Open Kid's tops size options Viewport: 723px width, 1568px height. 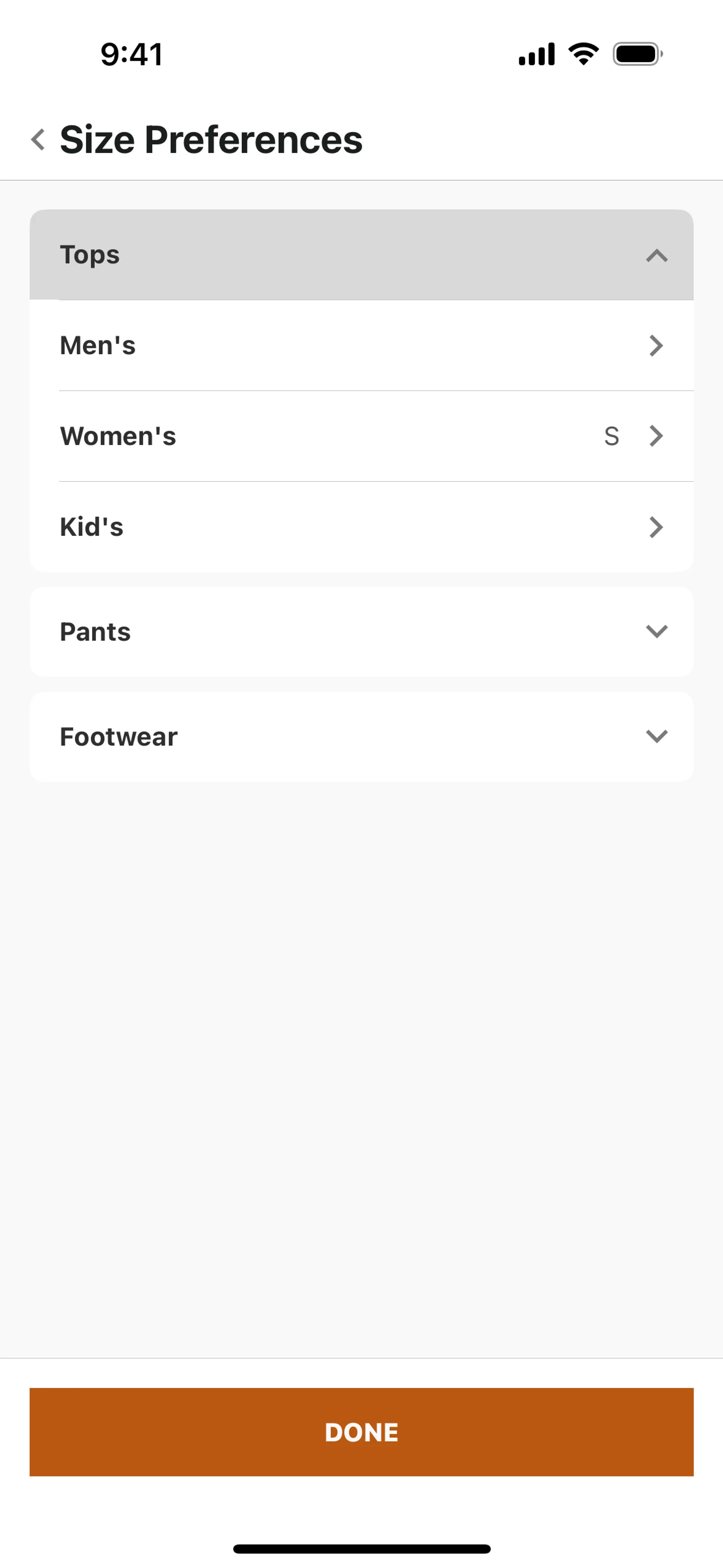pos(361,527)
